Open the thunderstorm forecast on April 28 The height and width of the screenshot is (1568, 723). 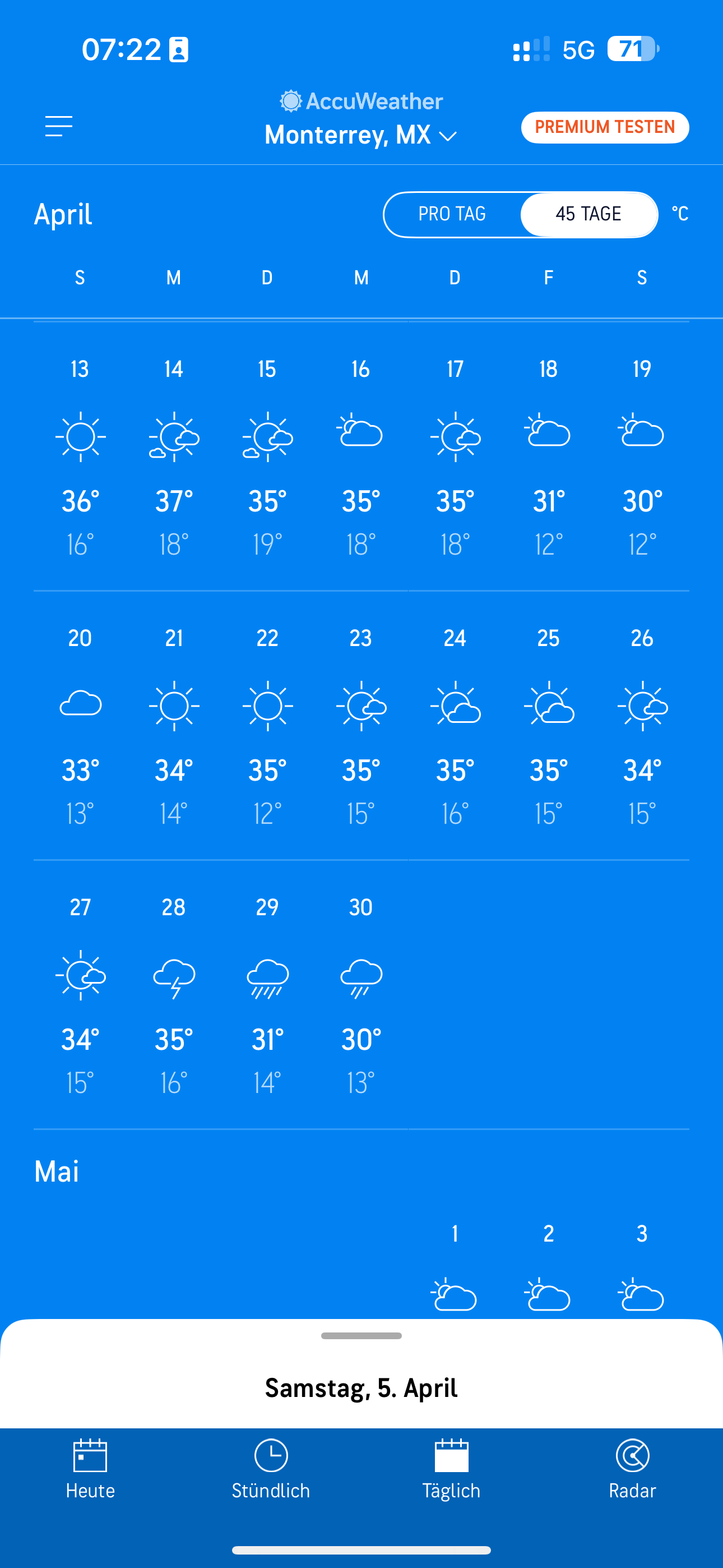(174, 995)
